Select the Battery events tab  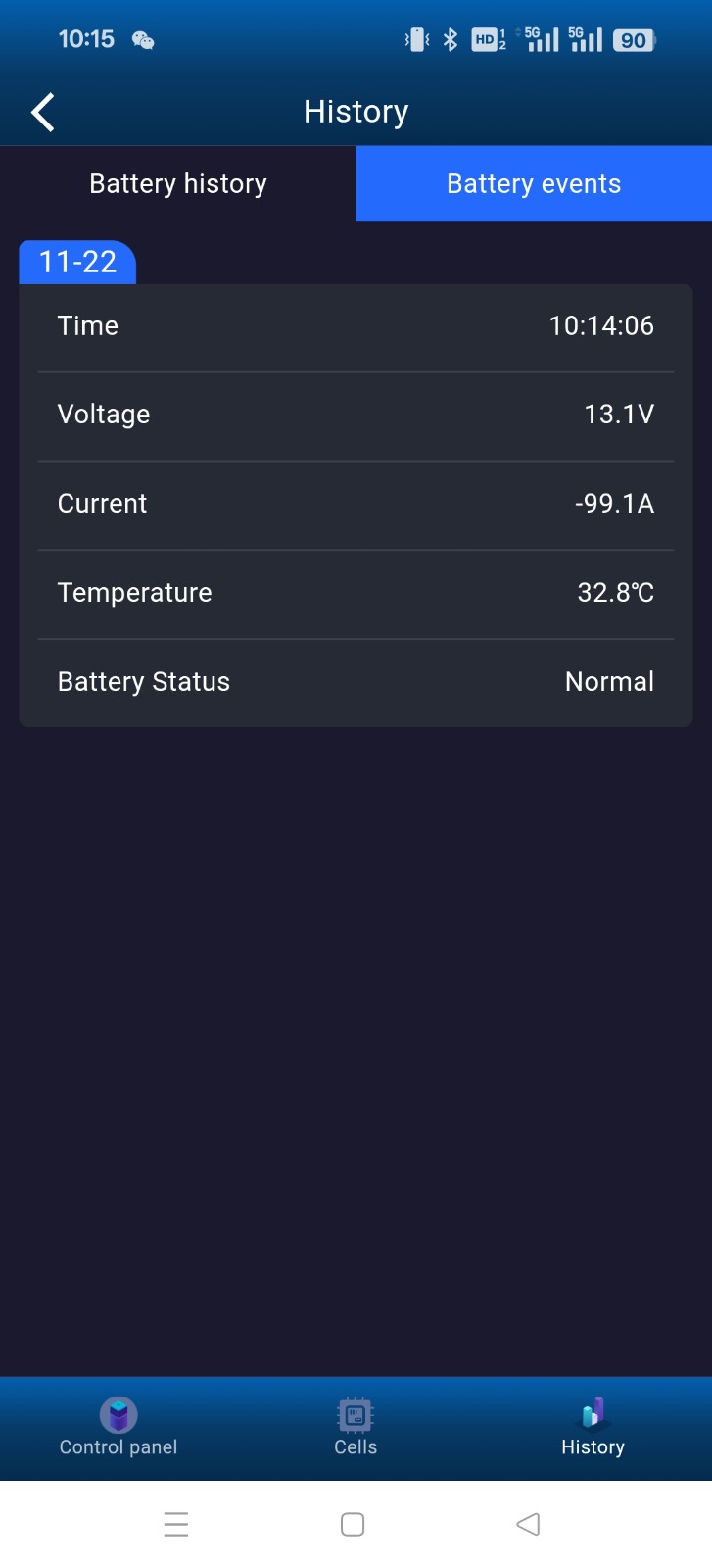pyautogui.click(x=534, y=184)
